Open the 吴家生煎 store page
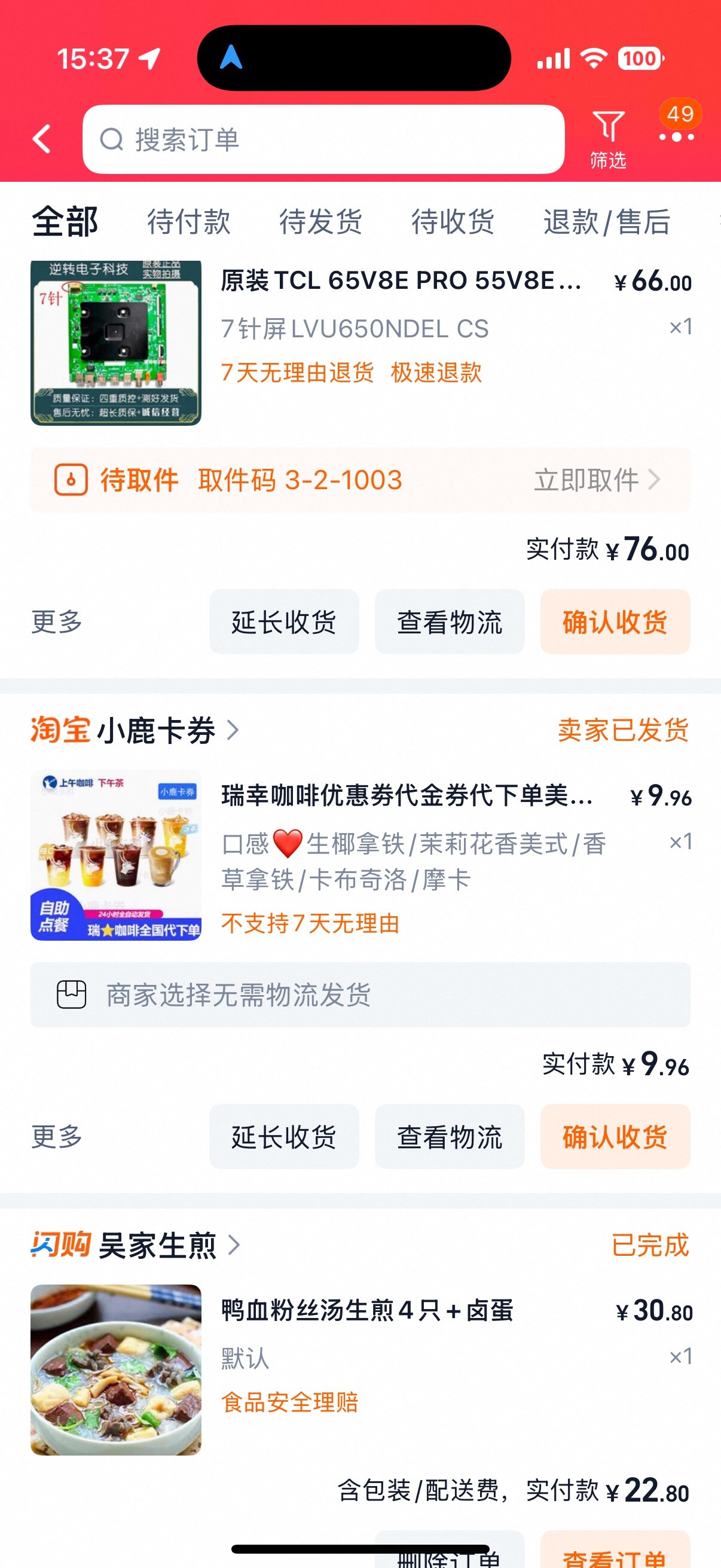This screenshot has width=721, height=1568. [157, 1245]
